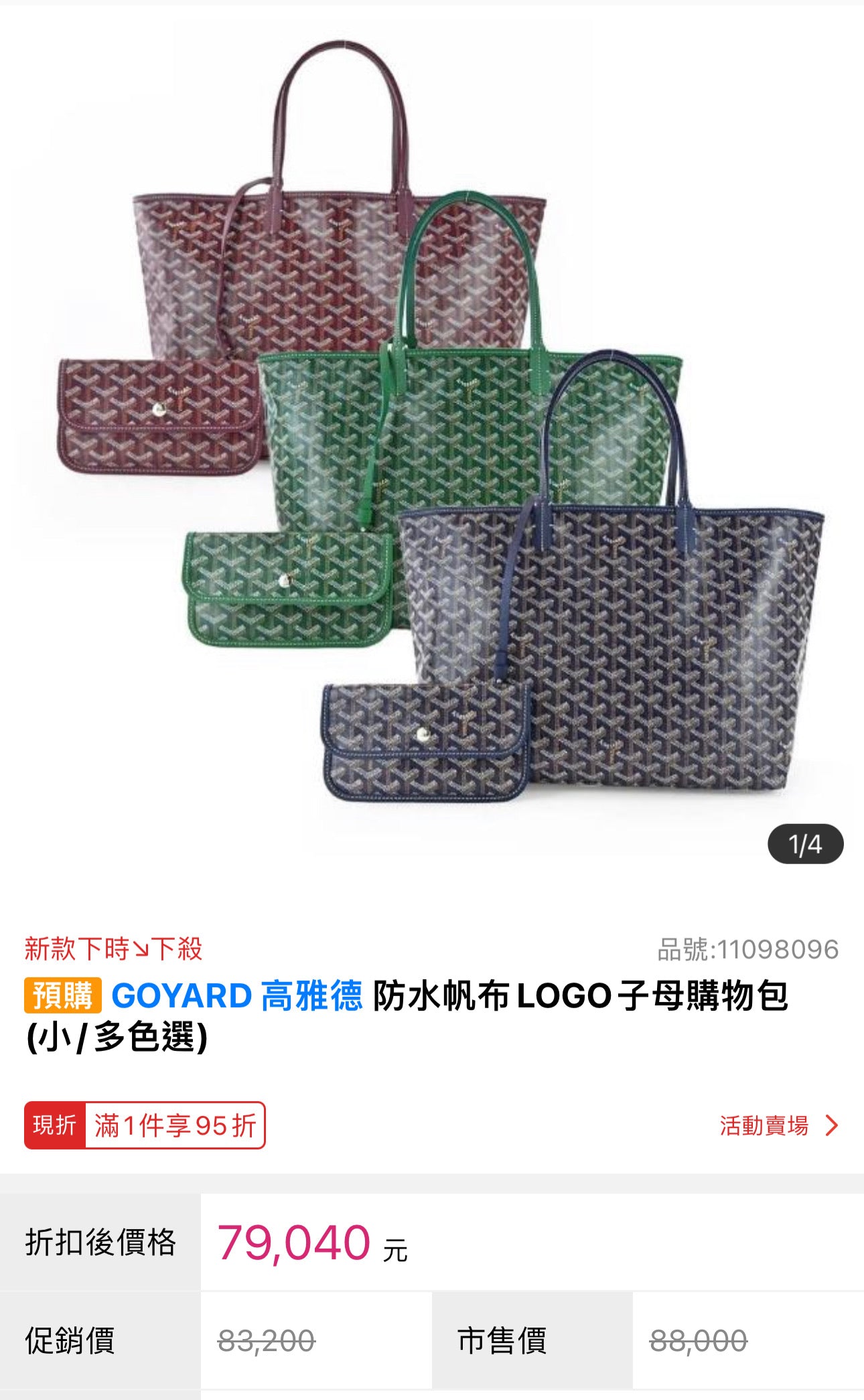Open the GOYARD 高雅德 brand link
Viewport: 864px width, 1400px height.
coord(236,995)
